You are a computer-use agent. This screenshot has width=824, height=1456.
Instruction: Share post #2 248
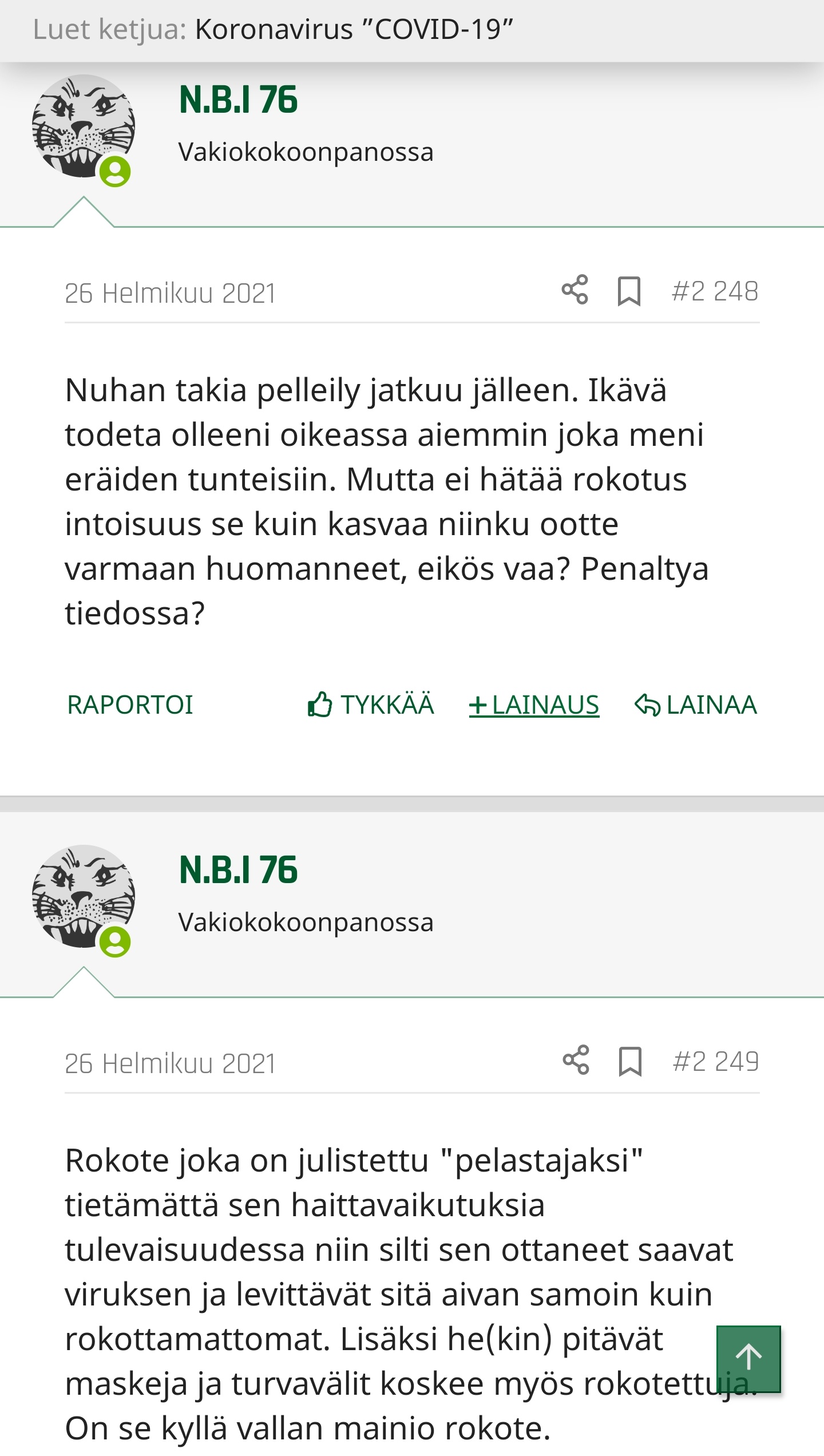tap(575, 290)
